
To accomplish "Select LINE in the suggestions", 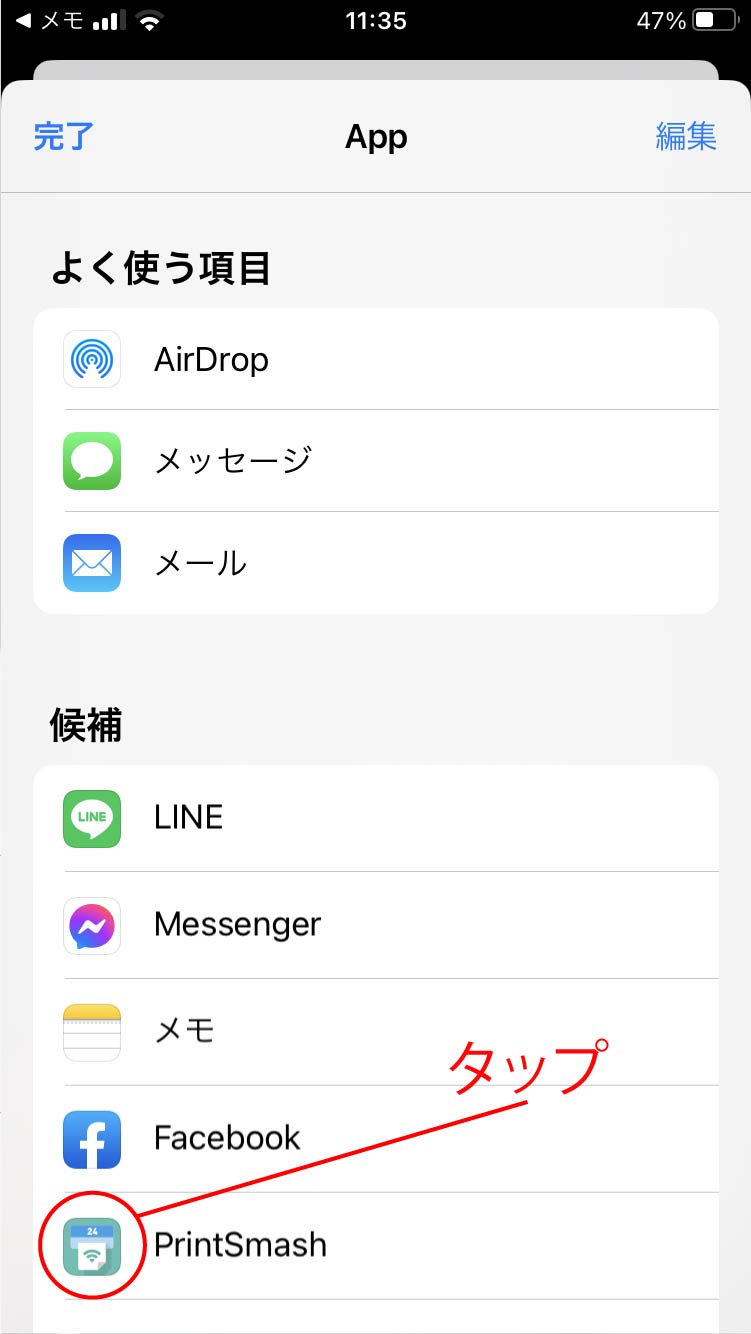I will click(x=376, y=818).
